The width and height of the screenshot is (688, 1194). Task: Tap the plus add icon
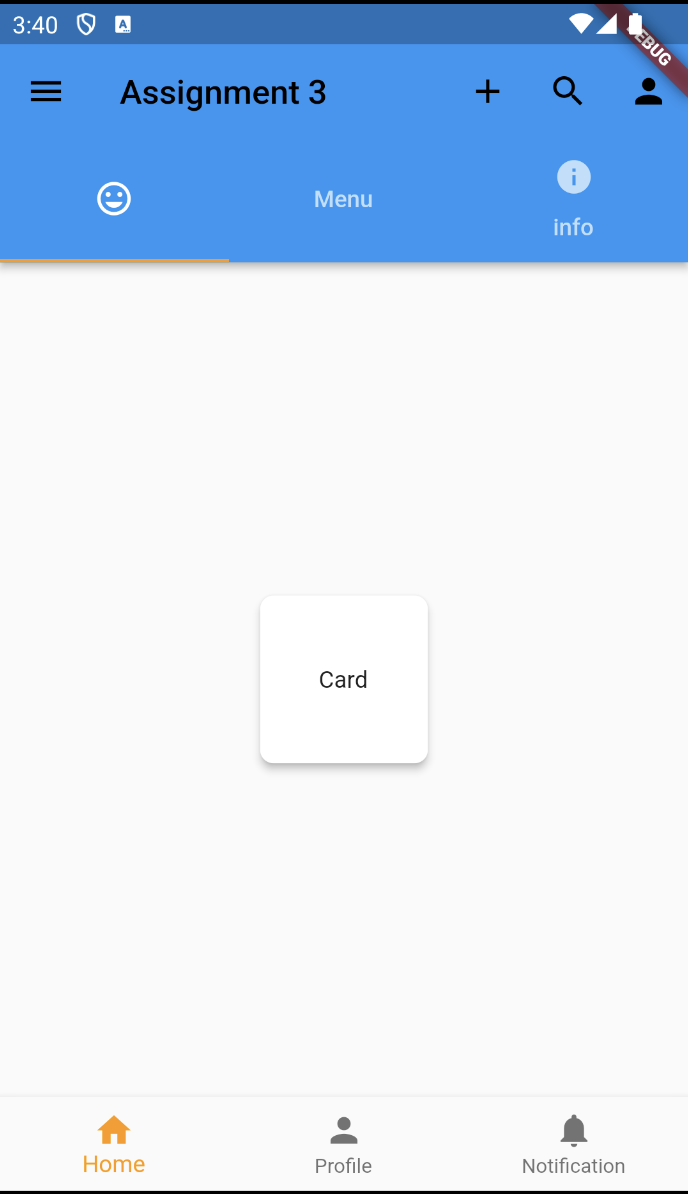click(487, 92)
